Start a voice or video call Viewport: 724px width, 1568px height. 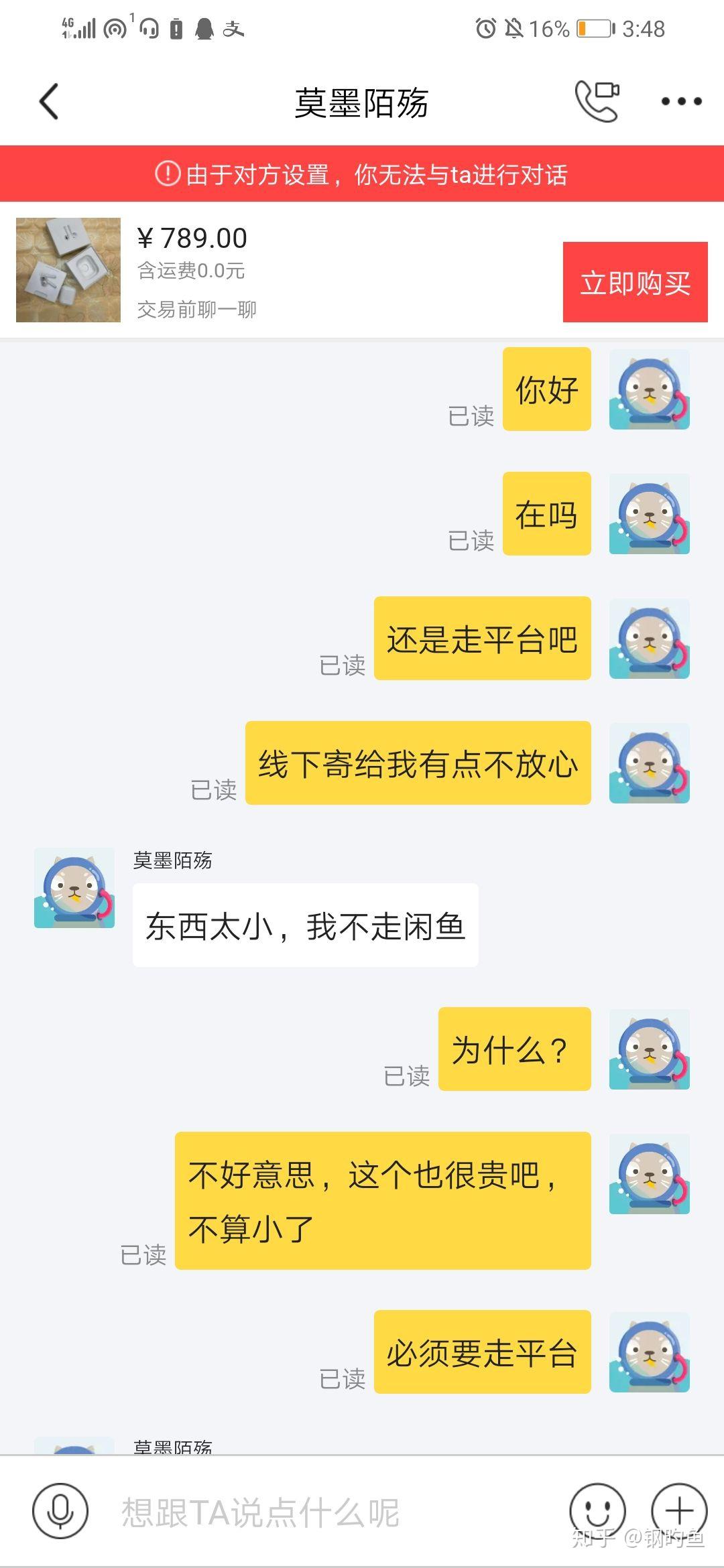click(x=597, y=101)
